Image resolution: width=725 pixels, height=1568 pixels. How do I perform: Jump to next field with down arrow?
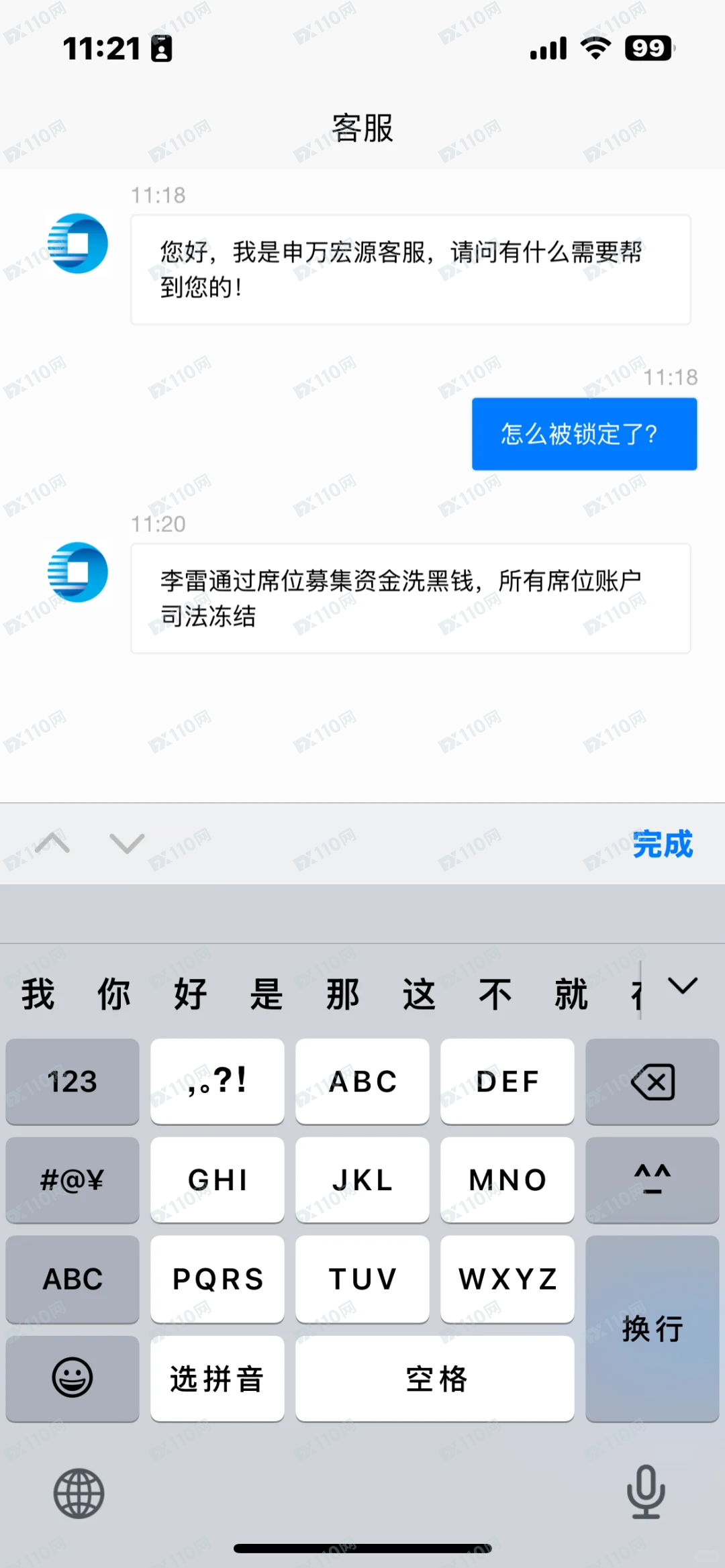(x=127, y=843)
